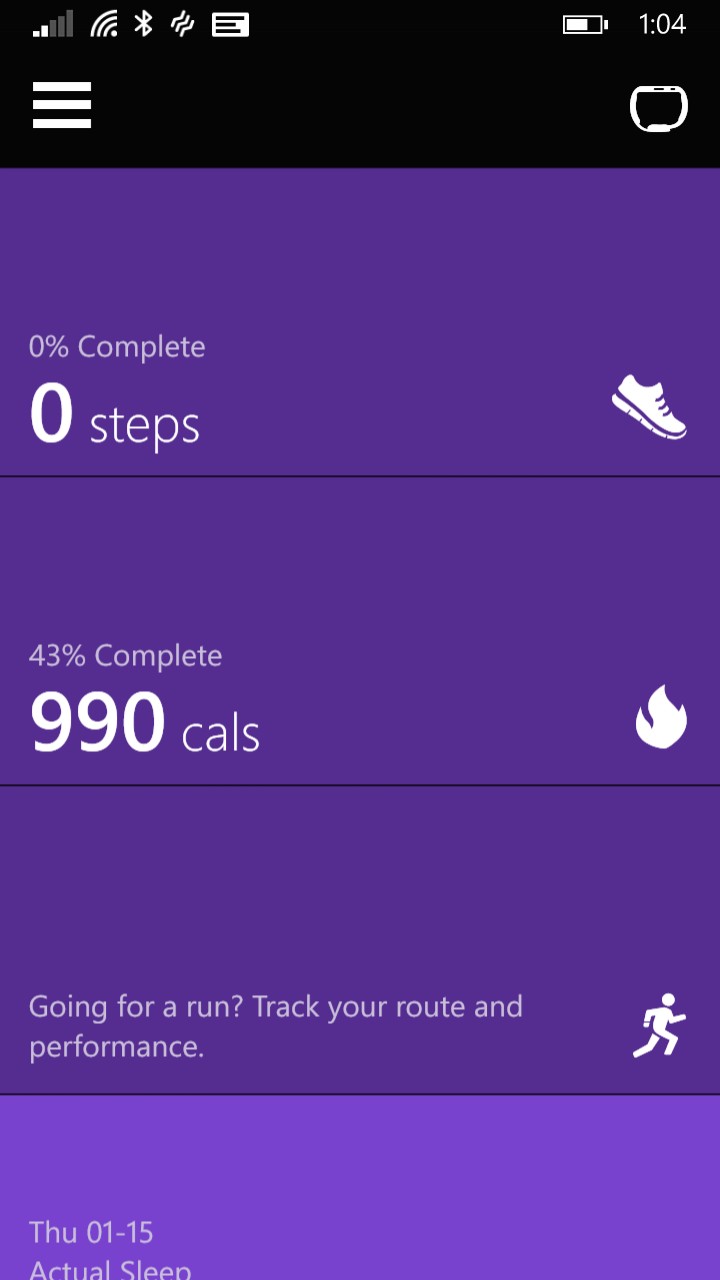Screen dimensions: 720x1280
Task: Open the 0 steps tile
Action: [x=360, y=323]
